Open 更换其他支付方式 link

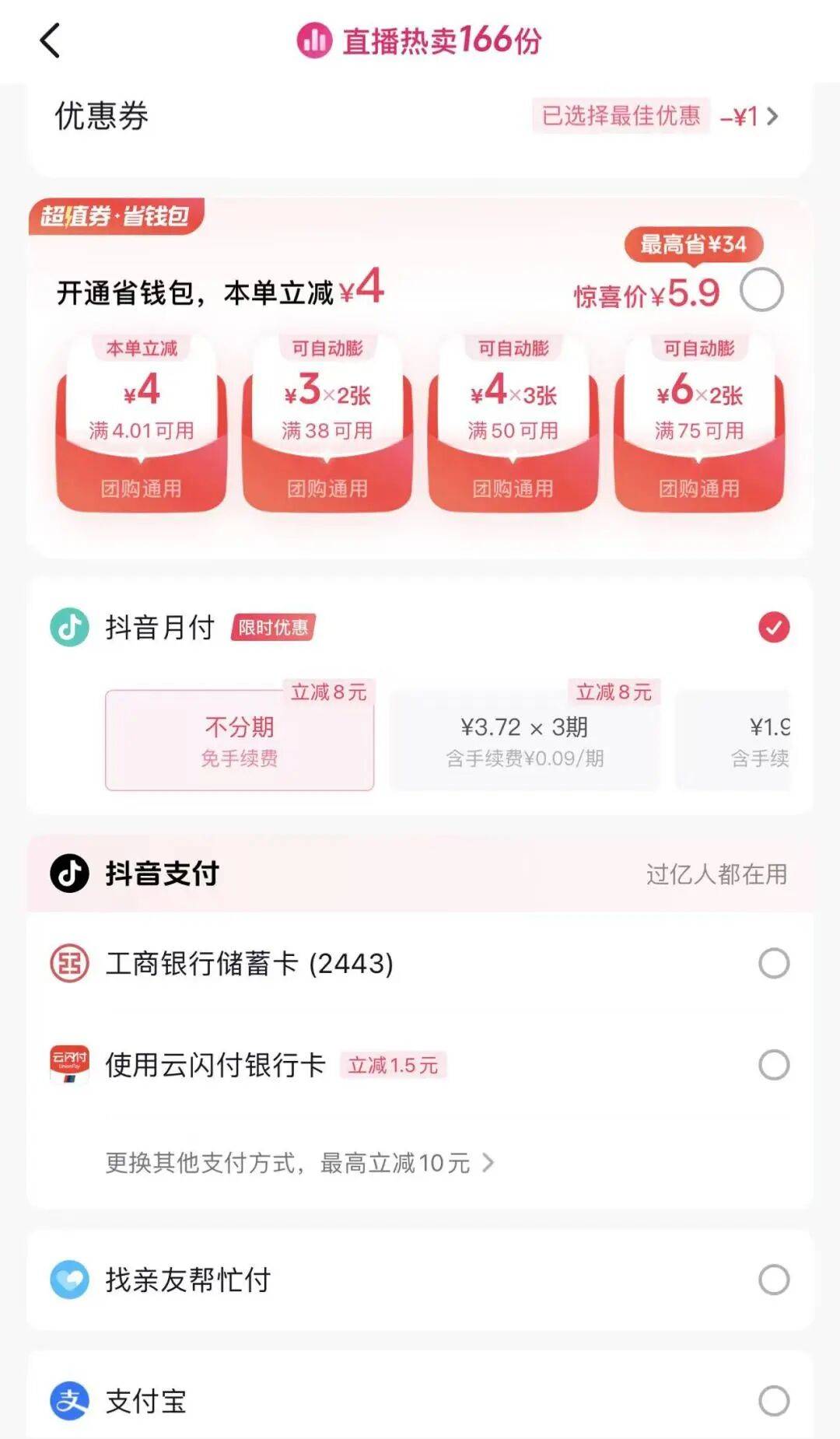pos(299,1163)
